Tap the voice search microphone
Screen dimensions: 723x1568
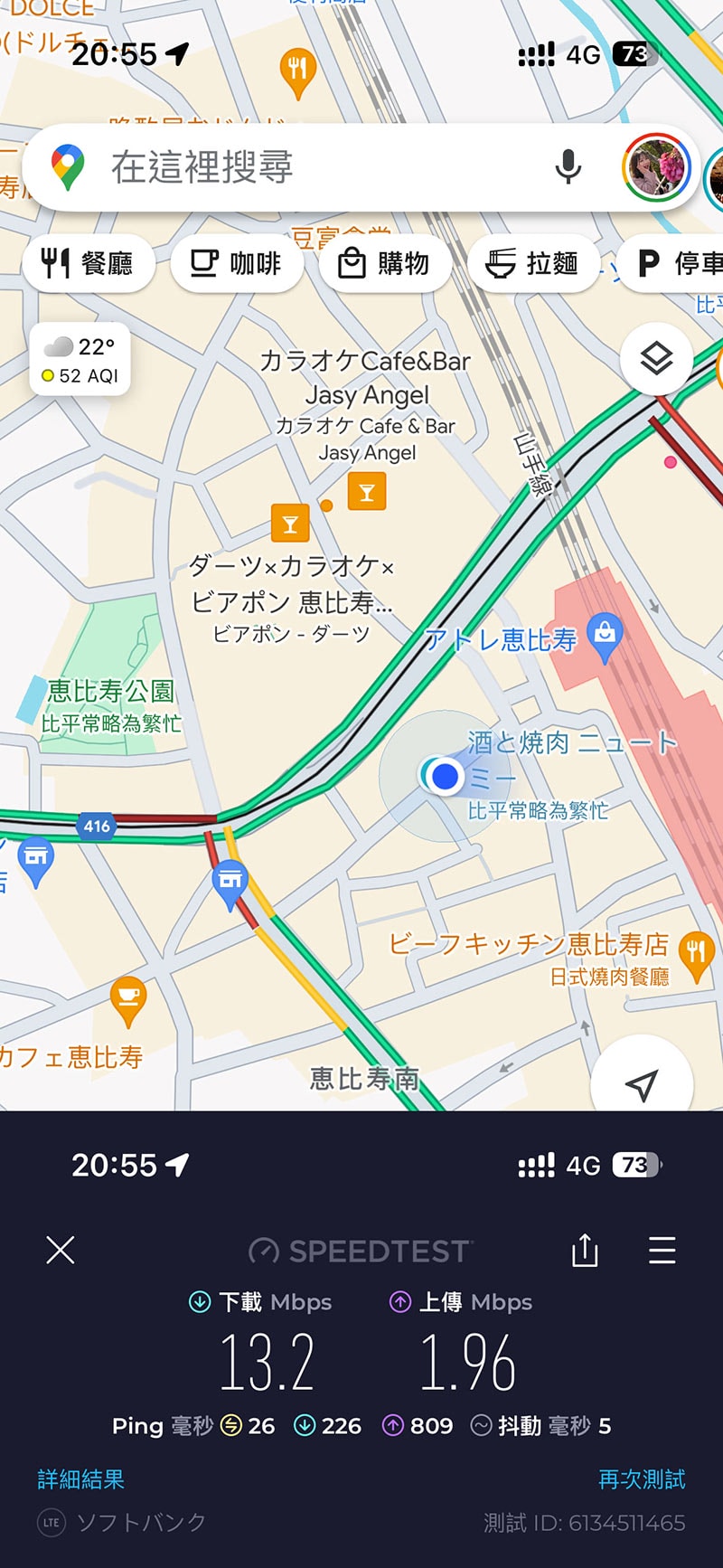568,166
